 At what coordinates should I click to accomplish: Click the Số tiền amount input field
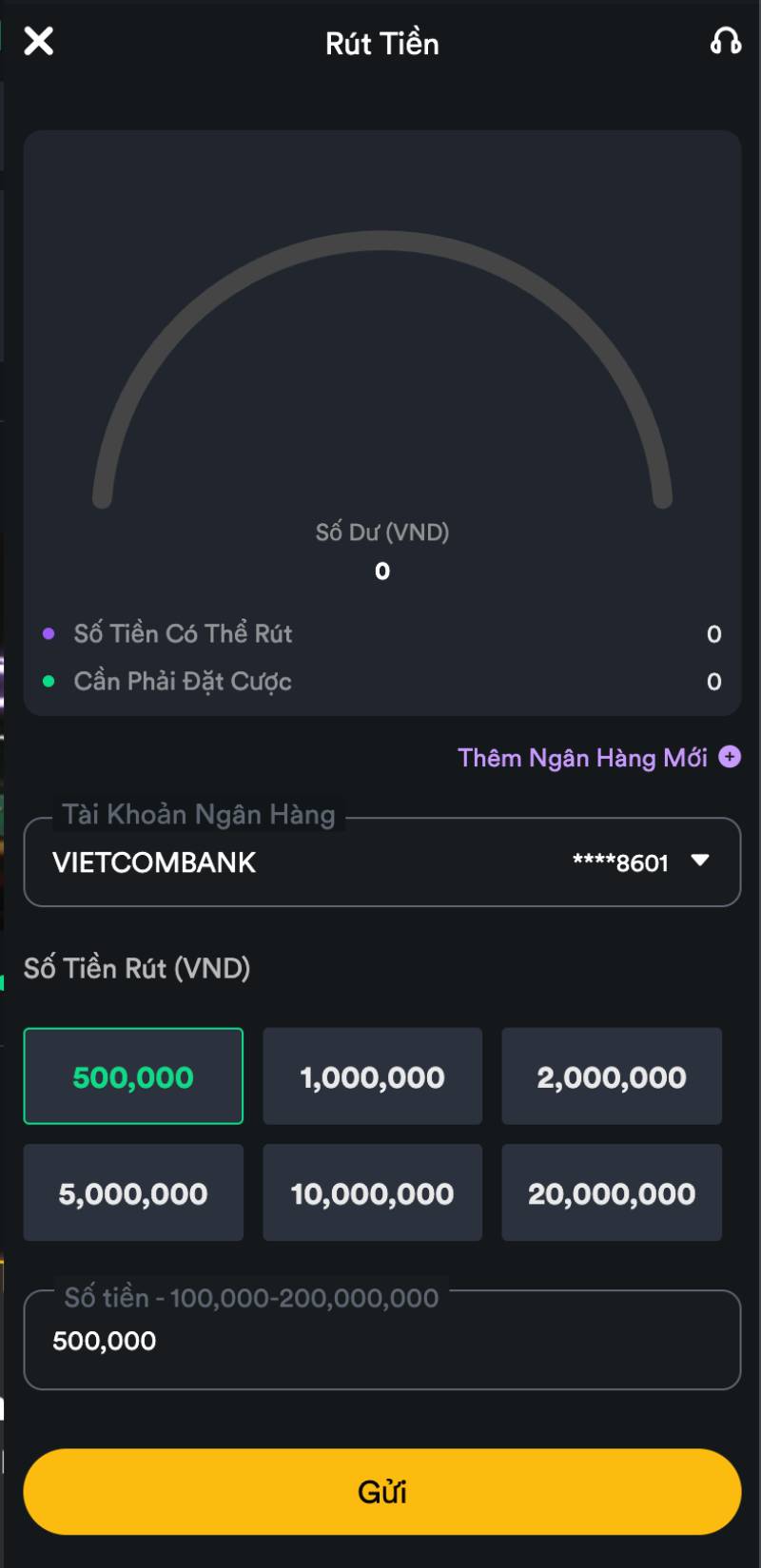(x=380, y=1340)
